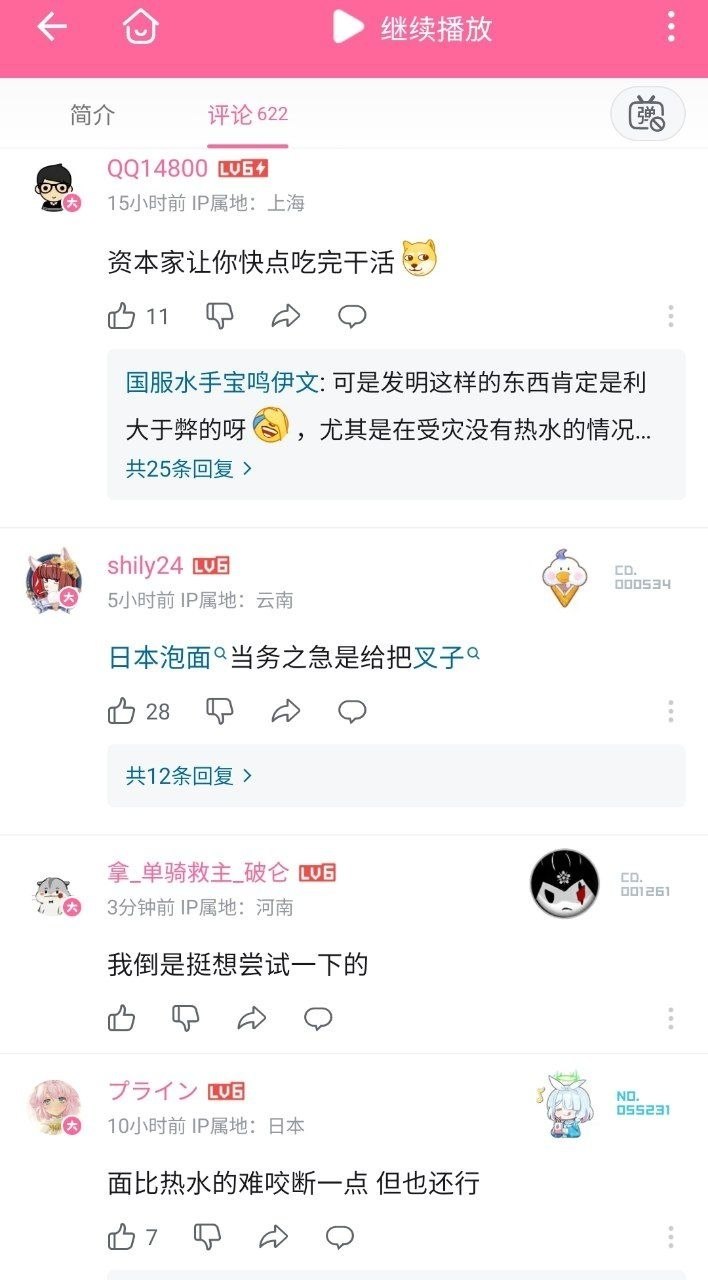Go back using the top-left arrow
708x1280 pixels.
coord(51,27)
